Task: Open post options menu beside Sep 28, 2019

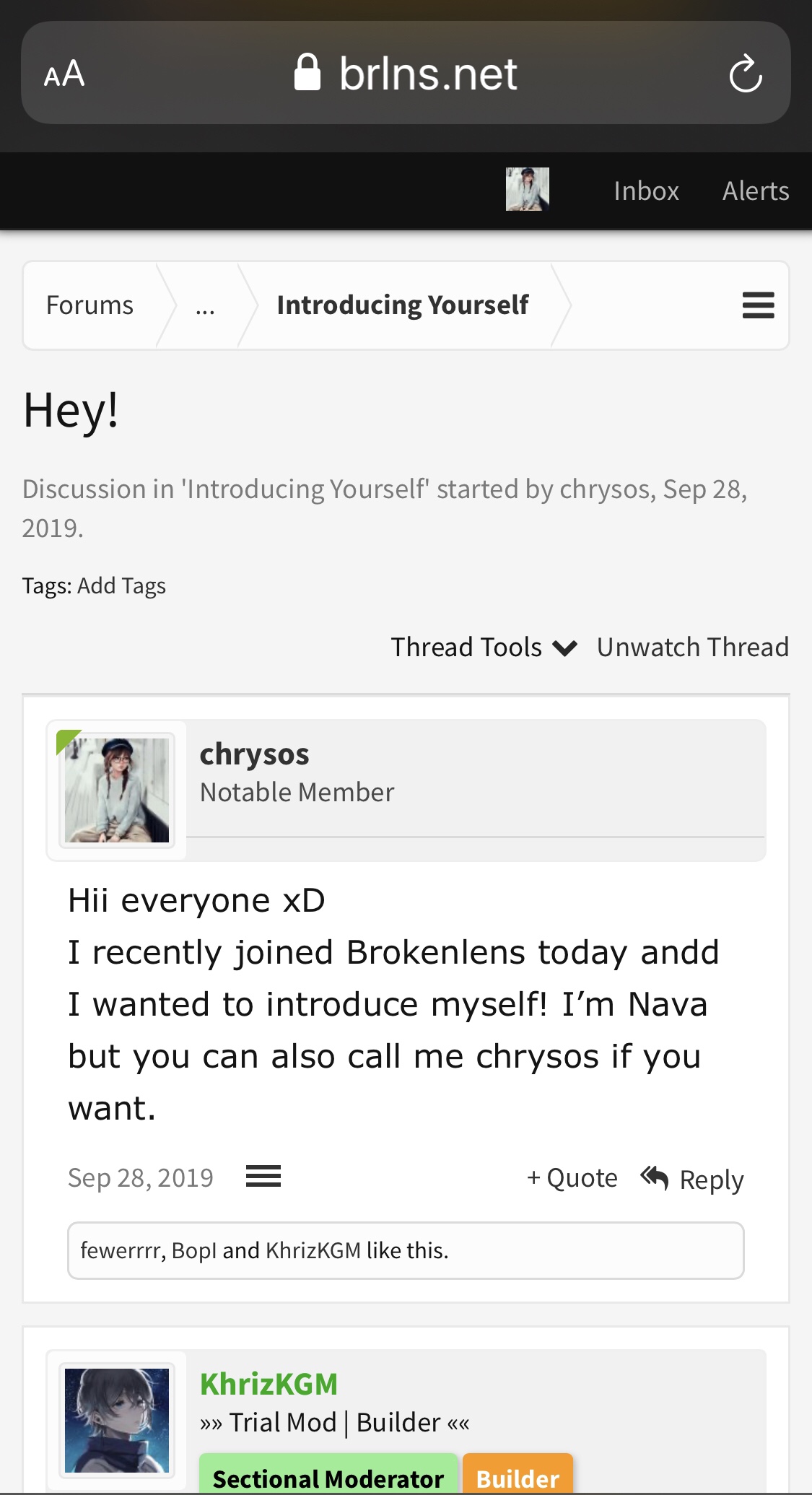Action: [263, 1177]
